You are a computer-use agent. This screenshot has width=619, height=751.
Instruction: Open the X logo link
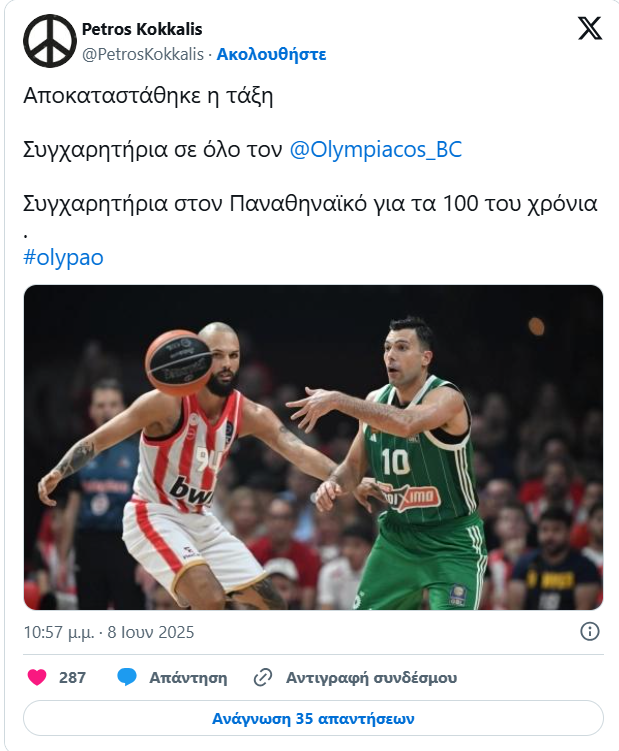pos(590,29)
